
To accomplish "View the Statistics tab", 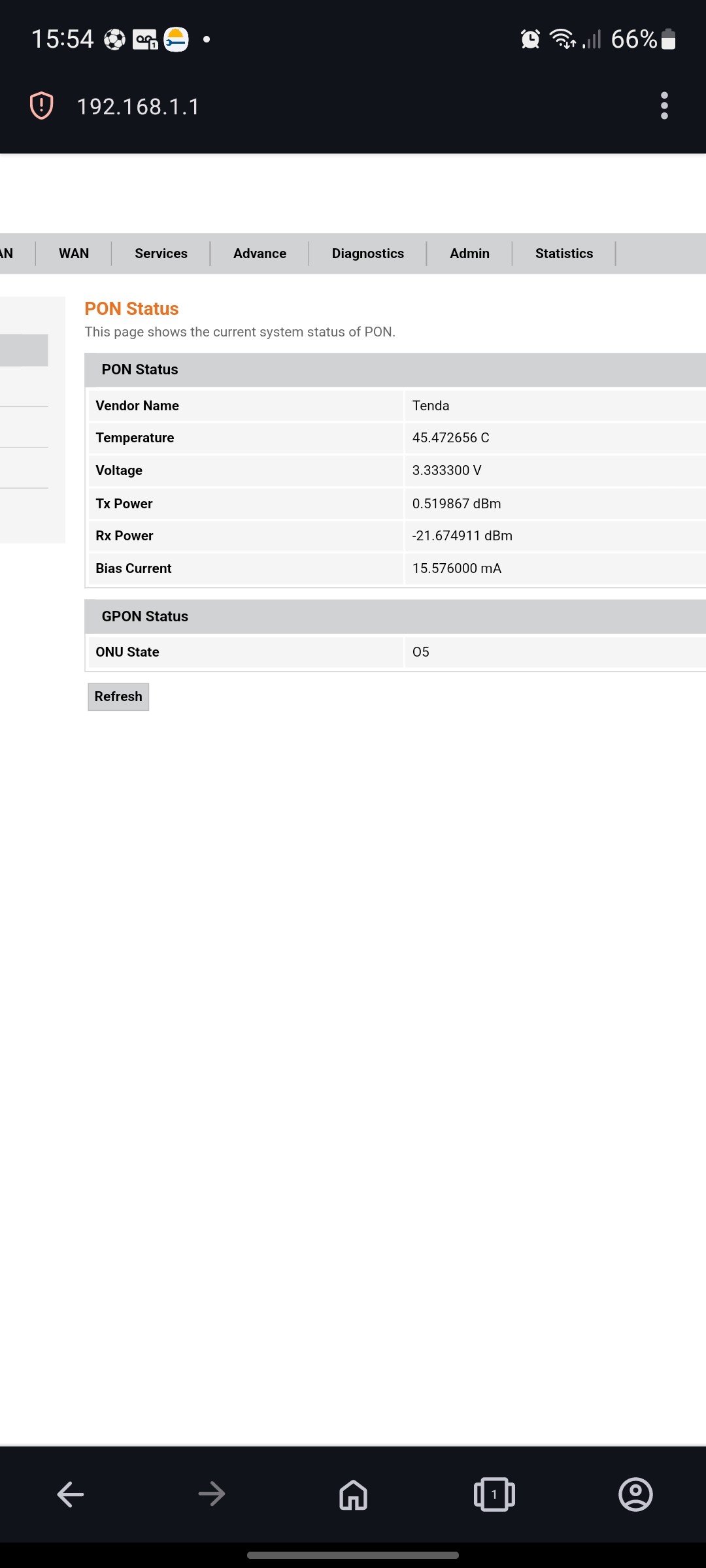I will pos(563,253).
